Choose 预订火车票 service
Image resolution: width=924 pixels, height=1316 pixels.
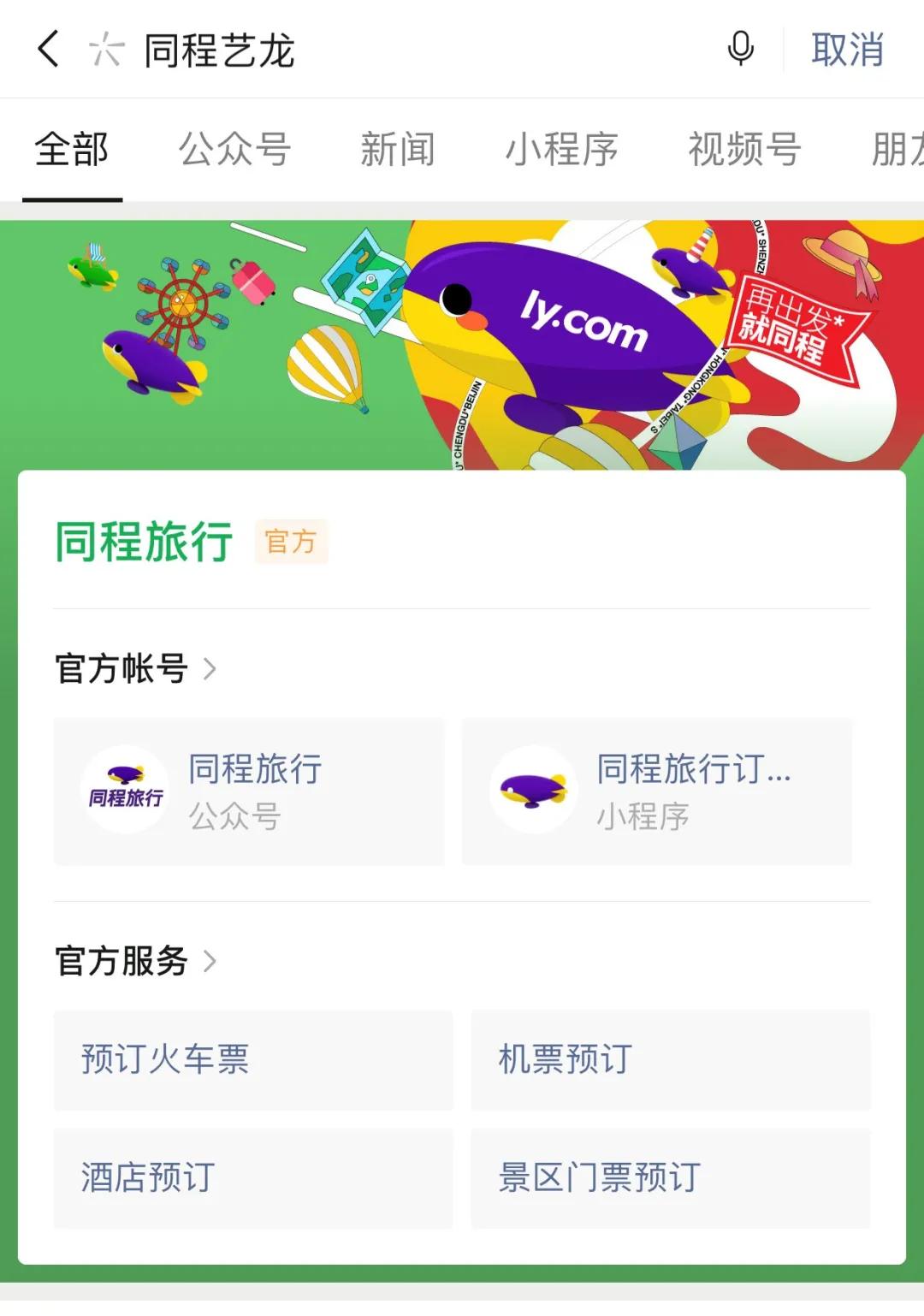click(253, 1060)
